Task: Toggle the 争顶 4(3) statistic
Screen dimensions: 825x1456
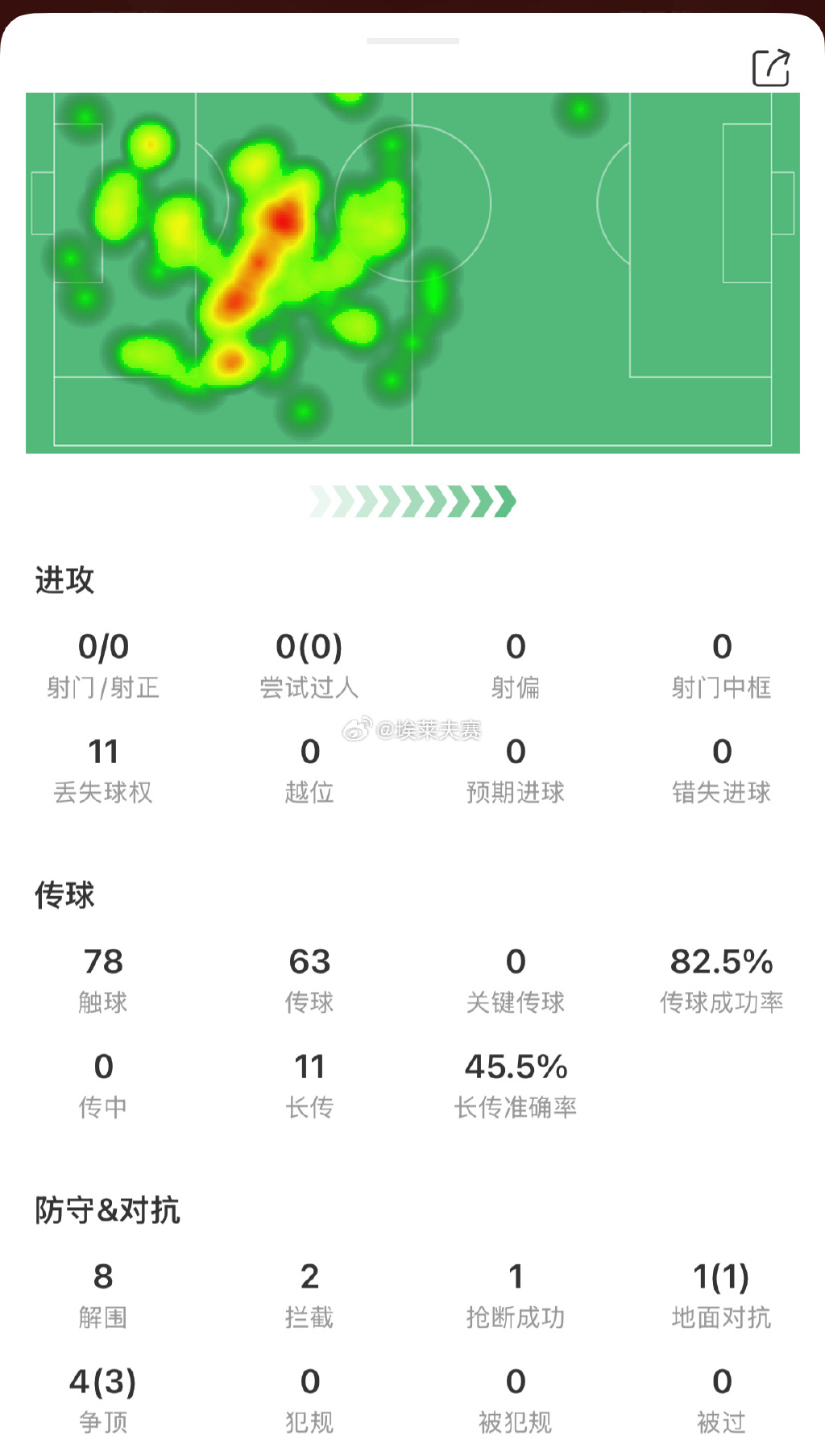Action: pyautogui.click(x=103, y=1397)
